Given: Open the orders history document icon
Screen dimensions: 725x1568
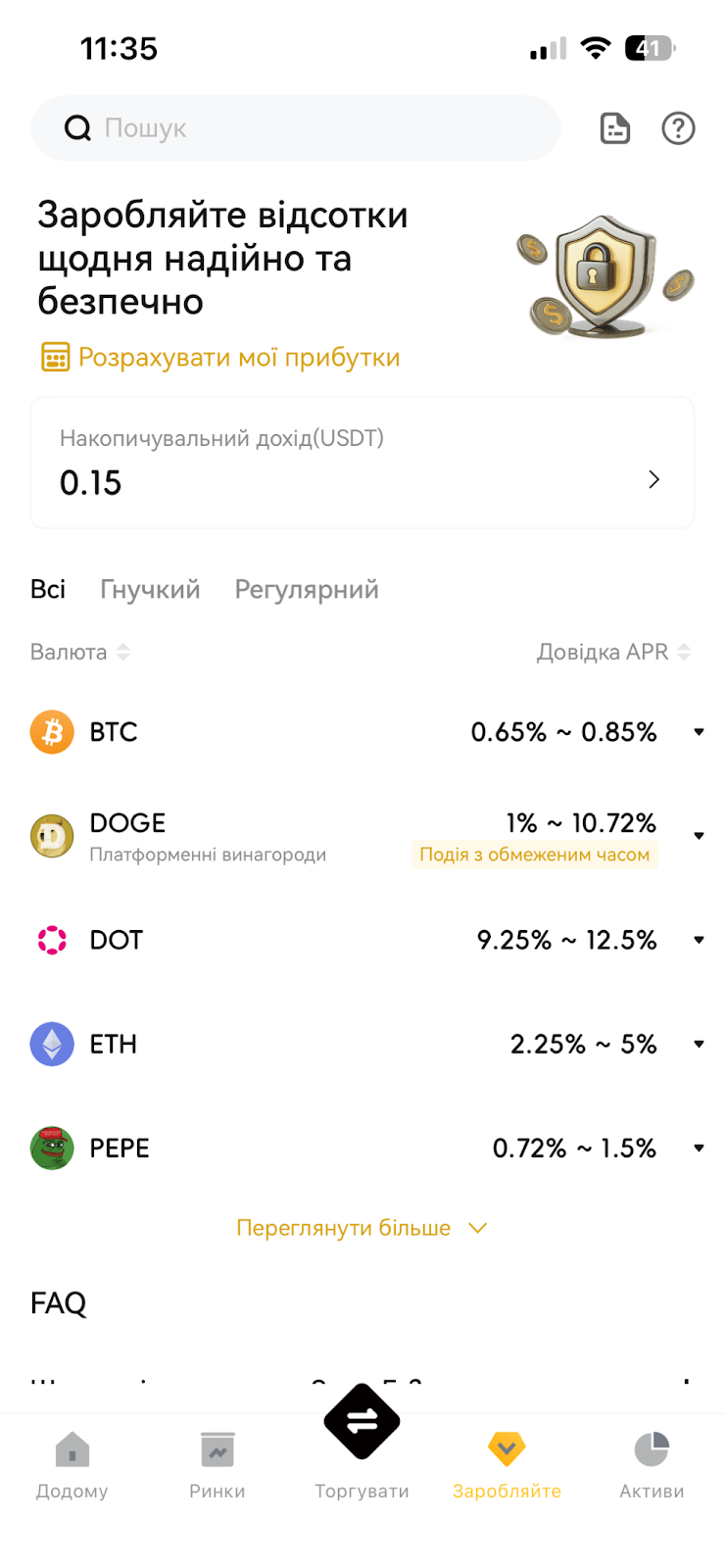Looking at the screenshot, I should click(615, 128).
